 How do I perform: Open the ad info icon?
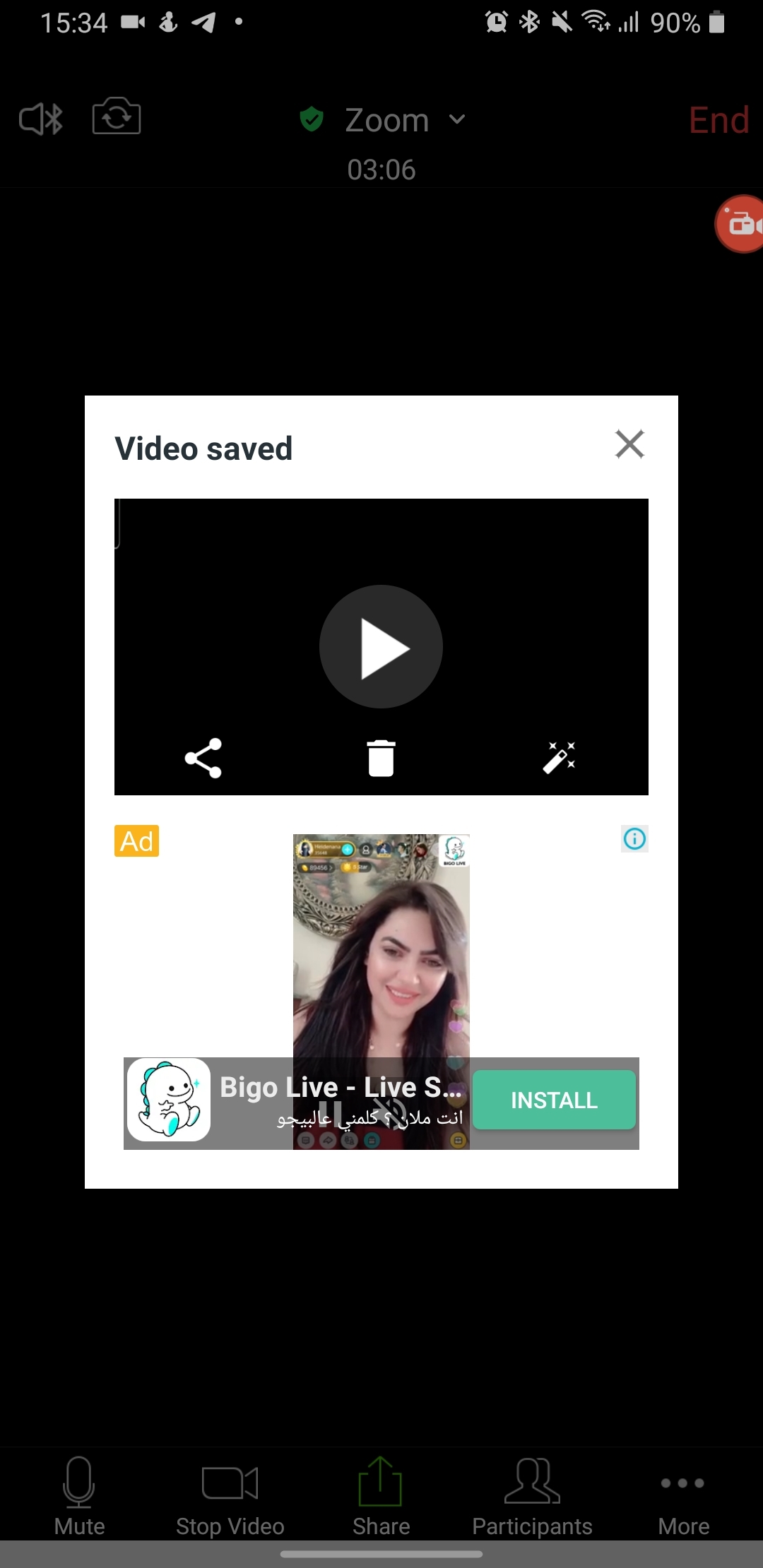click(634, 839)
